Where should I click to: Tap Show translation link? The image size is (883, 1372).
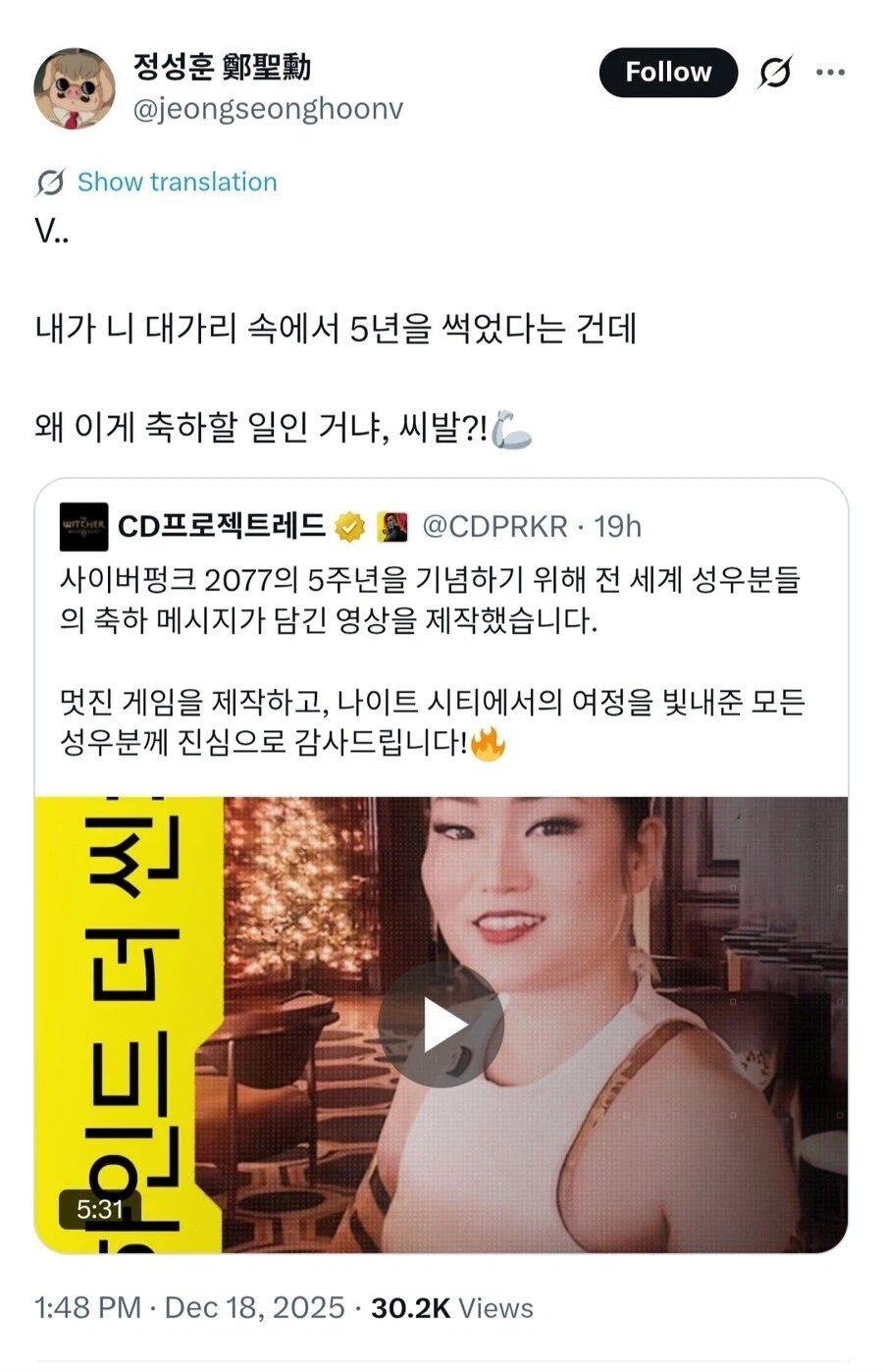[177, 183]
